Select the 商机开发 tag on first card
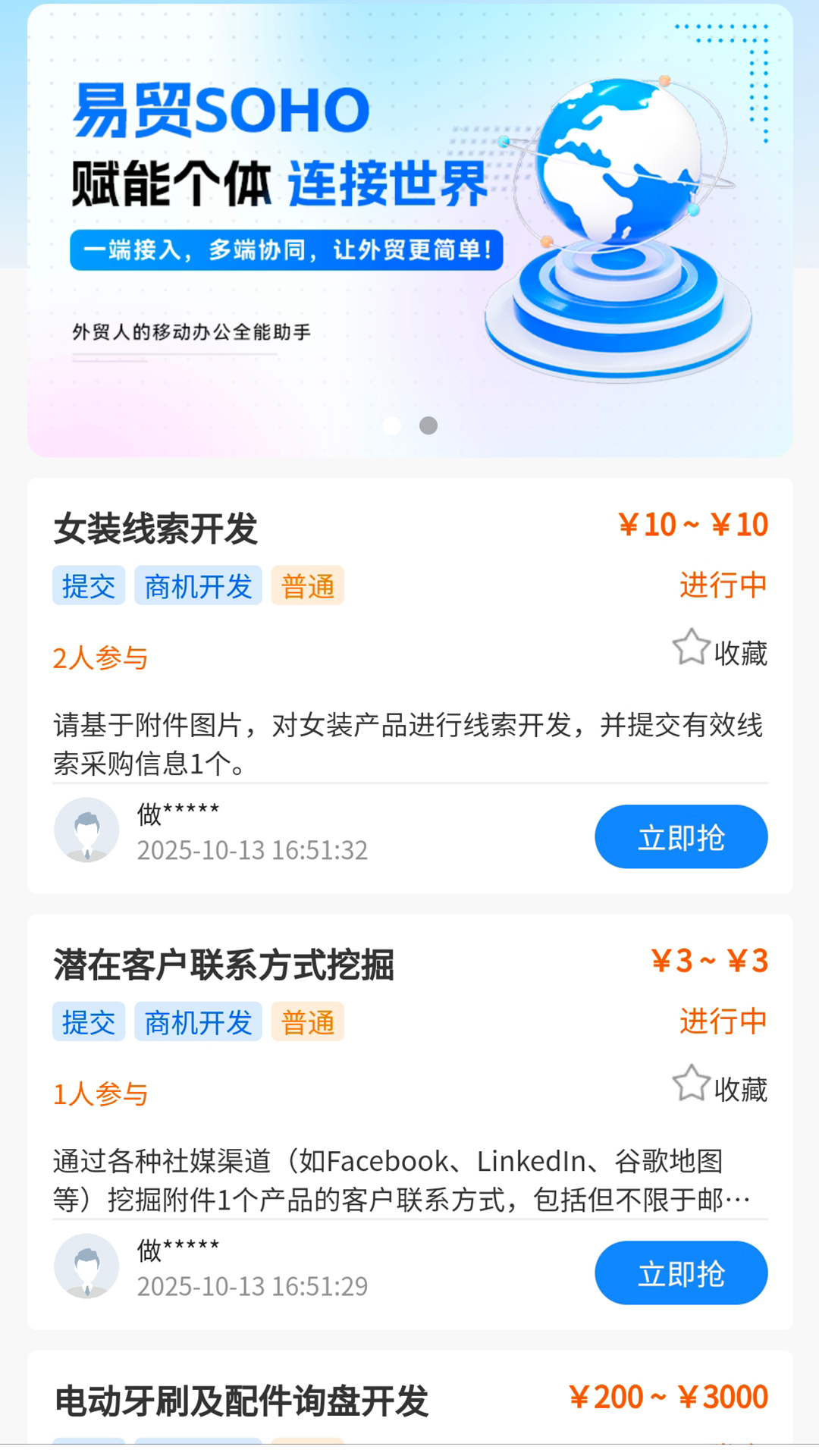Viewport: 819px width, 1456px height. point(197,585)
